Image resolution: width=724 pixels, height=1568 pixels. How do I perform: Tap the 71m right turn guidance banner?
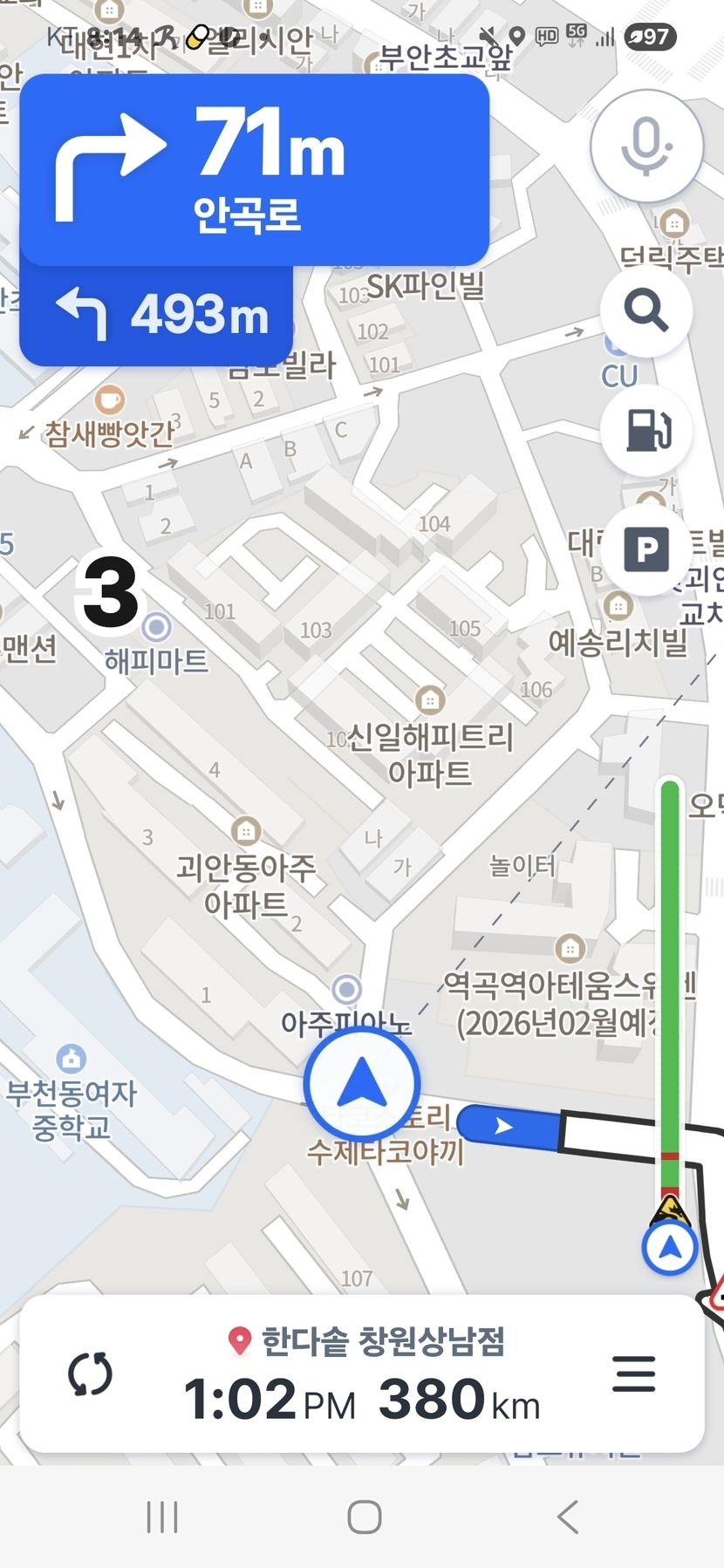coord(254,168)
